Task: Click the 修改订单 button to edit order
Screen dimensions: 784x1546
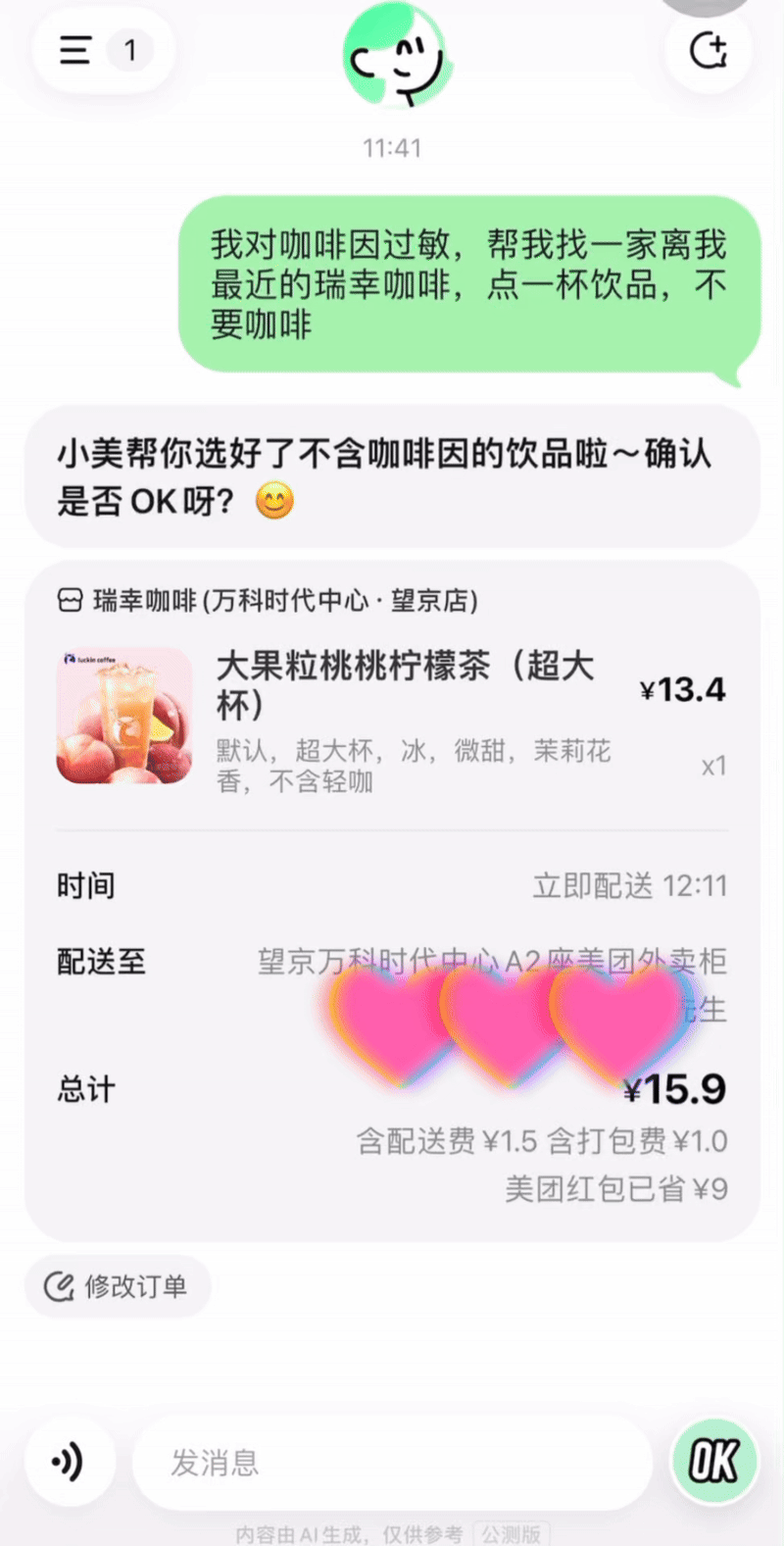Action: pyautogui.click(x=118, y=1286)
